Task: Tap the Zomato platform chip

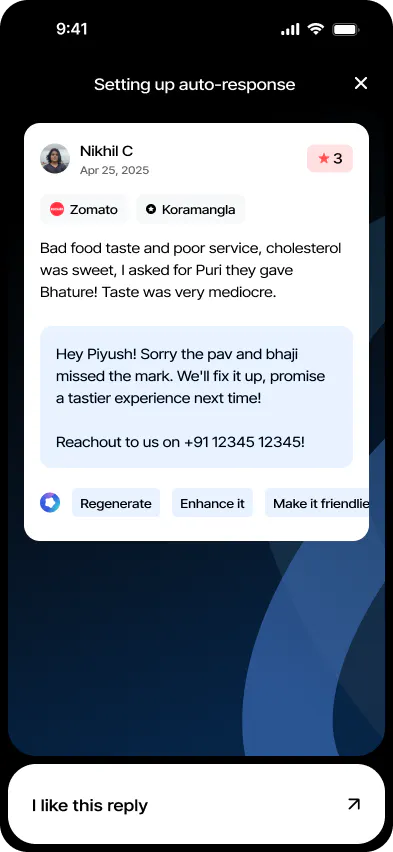Action: 84,209
